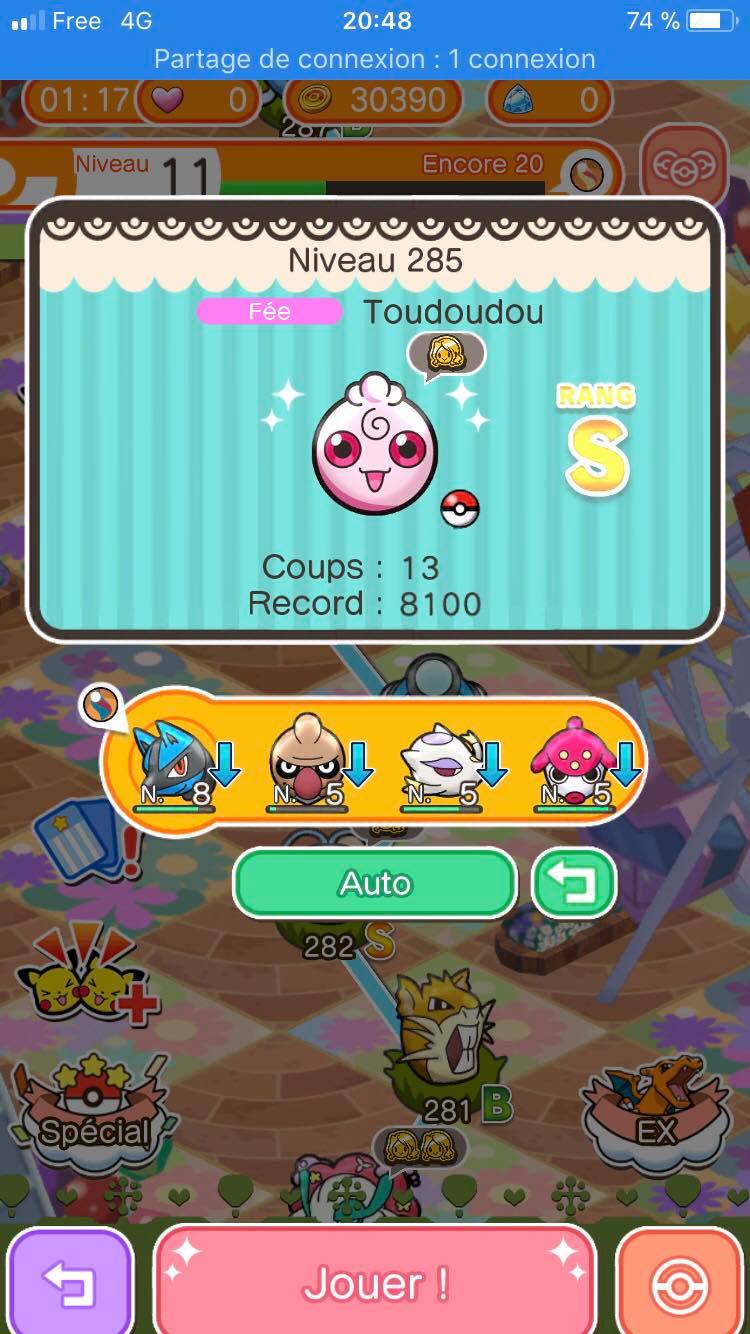Open the top-right red Poké Ball icon
The height and width of the screenshot is (1334, 750).
pos(683,165)
